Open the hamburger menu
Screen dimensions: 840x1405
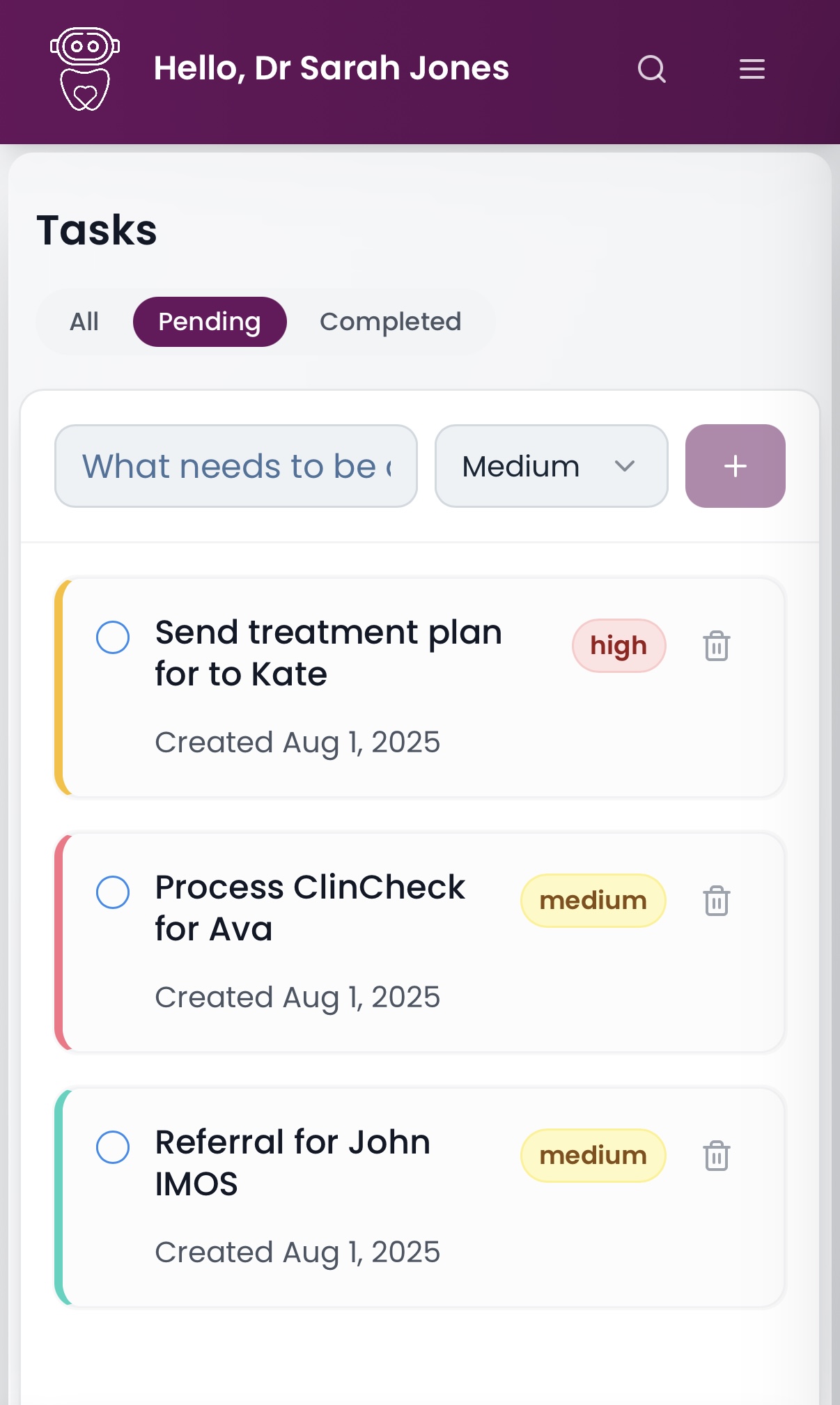[x=752, y=68]
